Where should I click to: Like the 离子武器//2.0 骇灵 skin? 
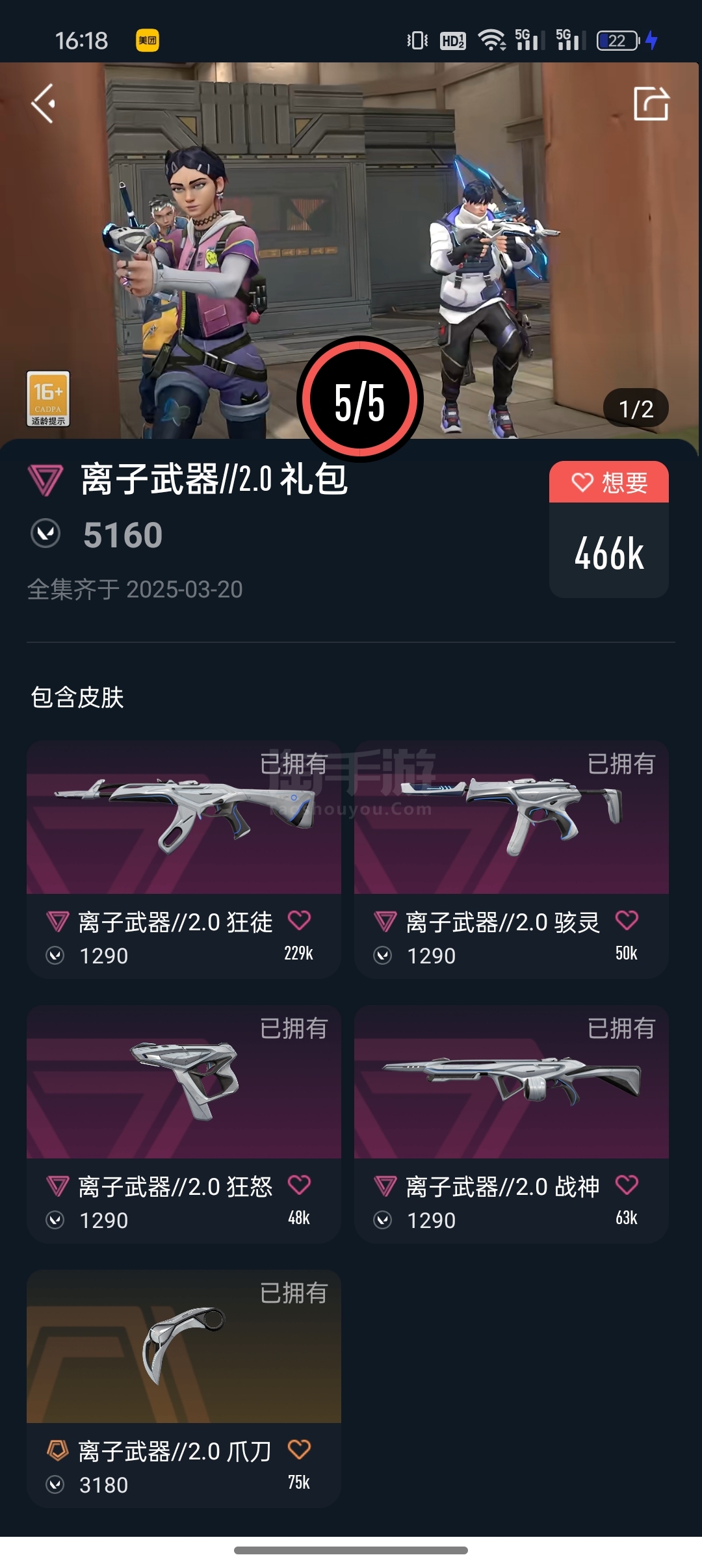pyautogui.click(x=627, y=921)
